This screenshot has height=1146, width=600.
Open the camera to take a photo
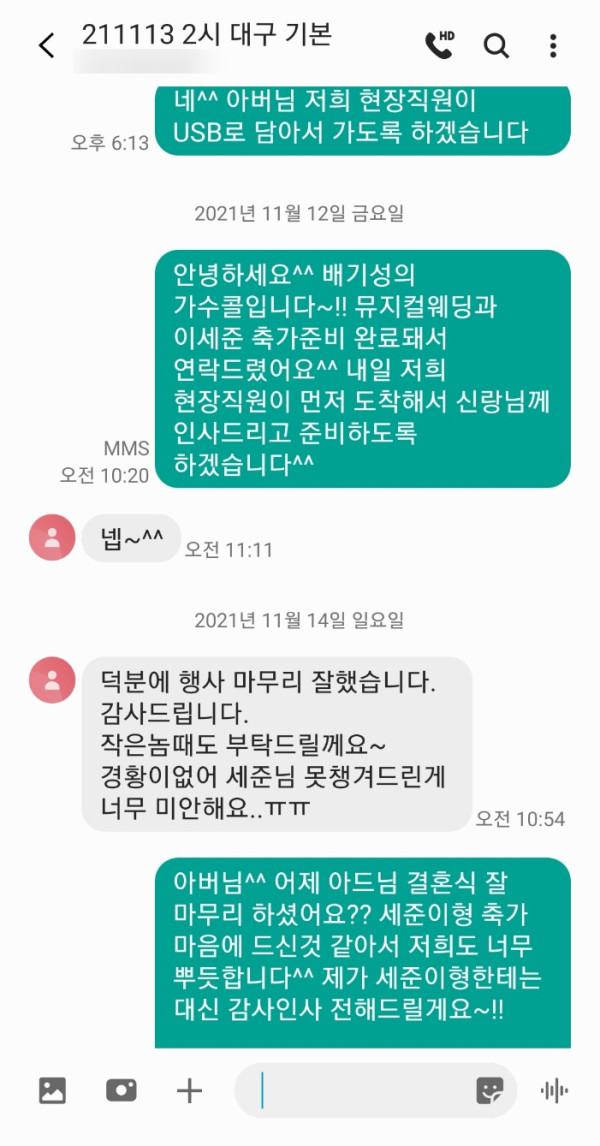coord(121,1090)
